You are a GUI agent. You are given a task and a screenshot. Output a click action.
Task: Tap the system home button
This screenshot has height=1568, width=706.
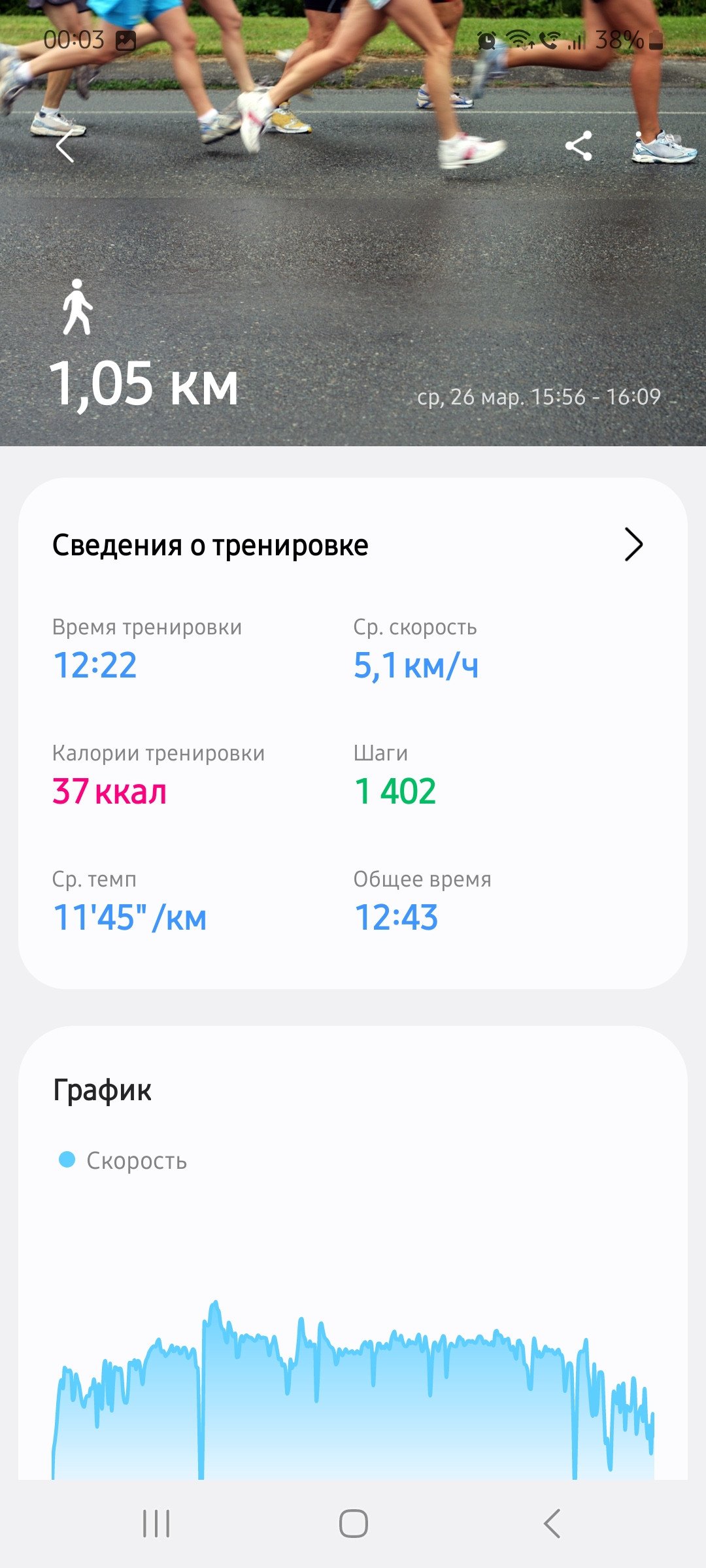point(353,1524)
